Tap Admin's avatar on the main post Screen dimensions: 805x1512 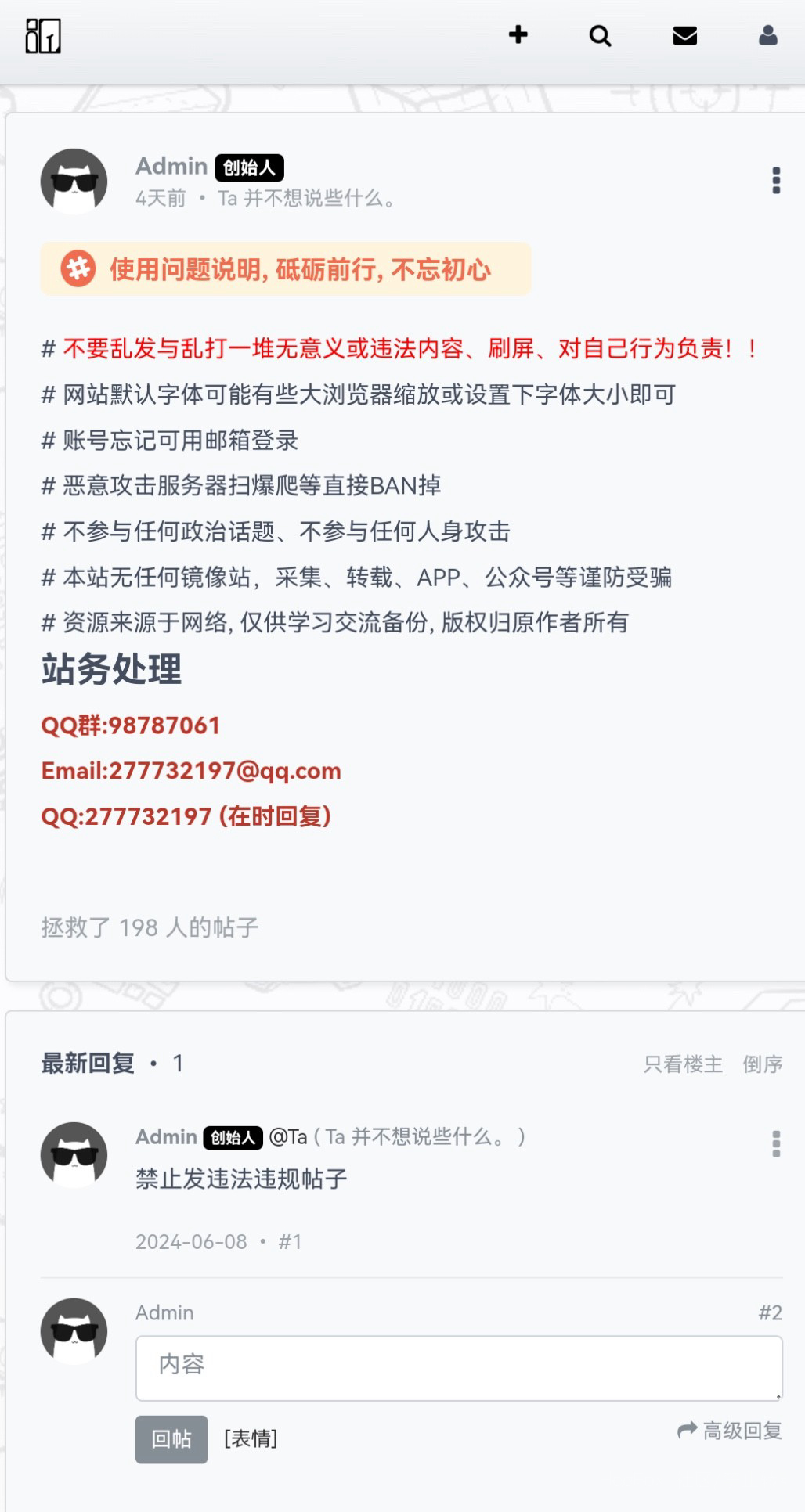[74, 182]
